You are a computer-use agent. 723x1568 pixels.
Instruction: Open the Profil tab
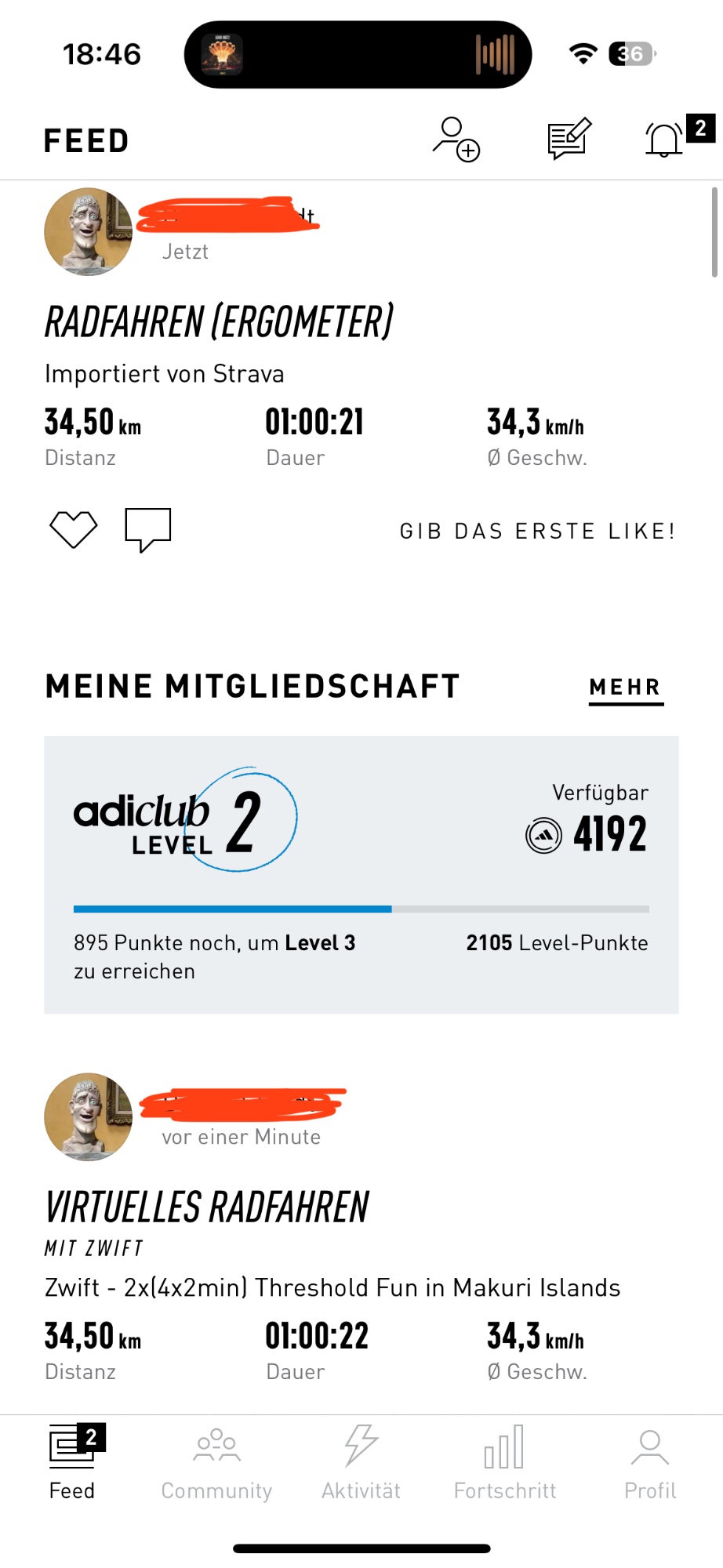(x=650, y=1463)
